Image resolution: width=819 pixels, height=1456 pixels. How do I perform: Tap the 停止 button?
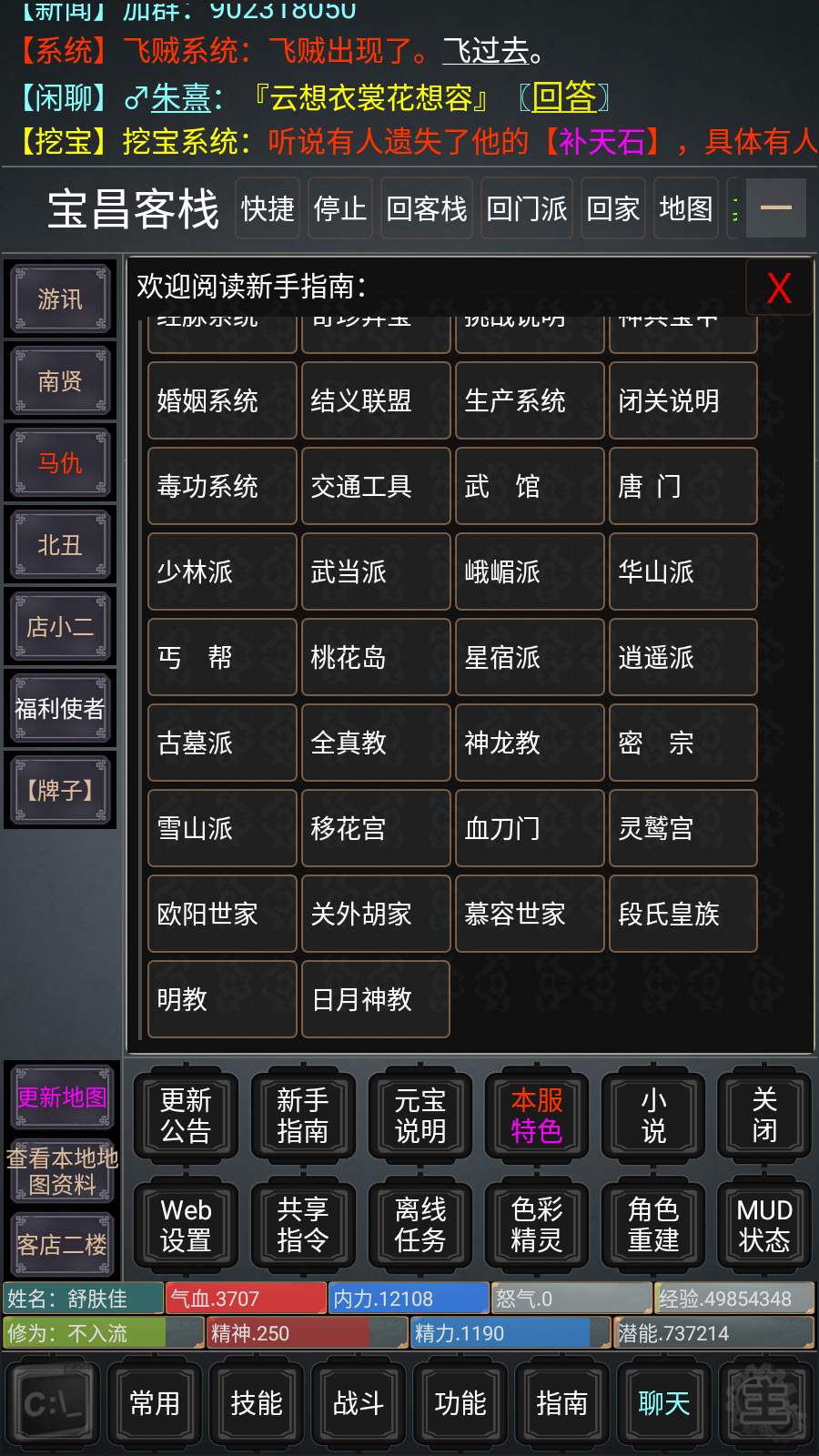339,209
